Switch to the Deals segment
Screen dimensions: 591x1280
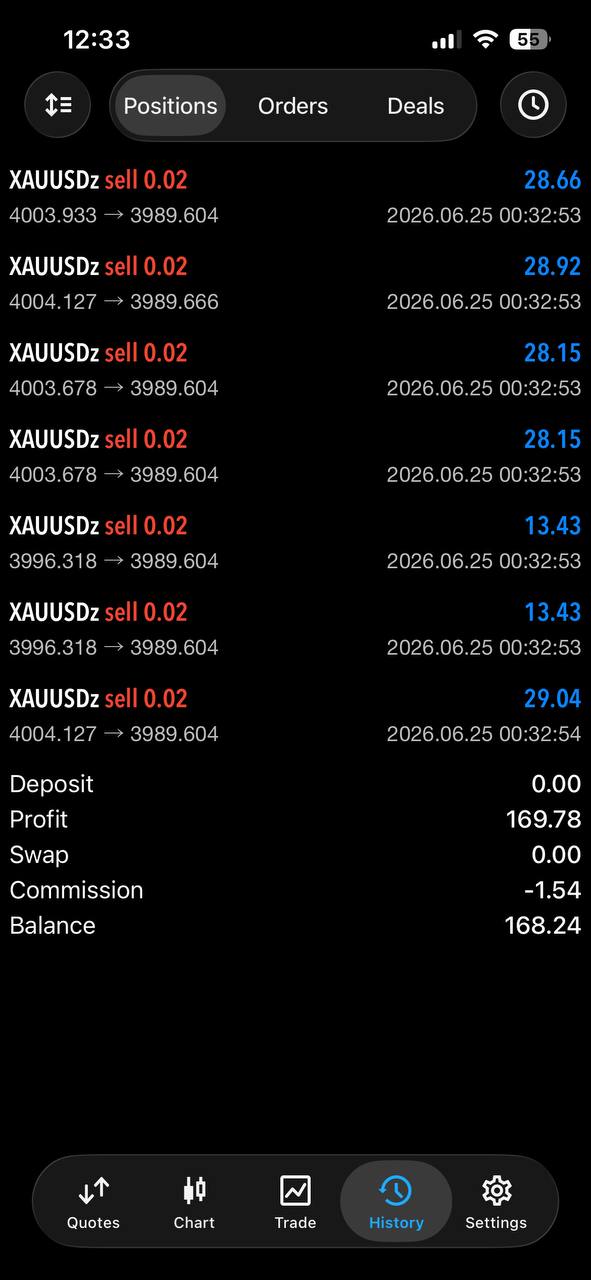point(416,106)
